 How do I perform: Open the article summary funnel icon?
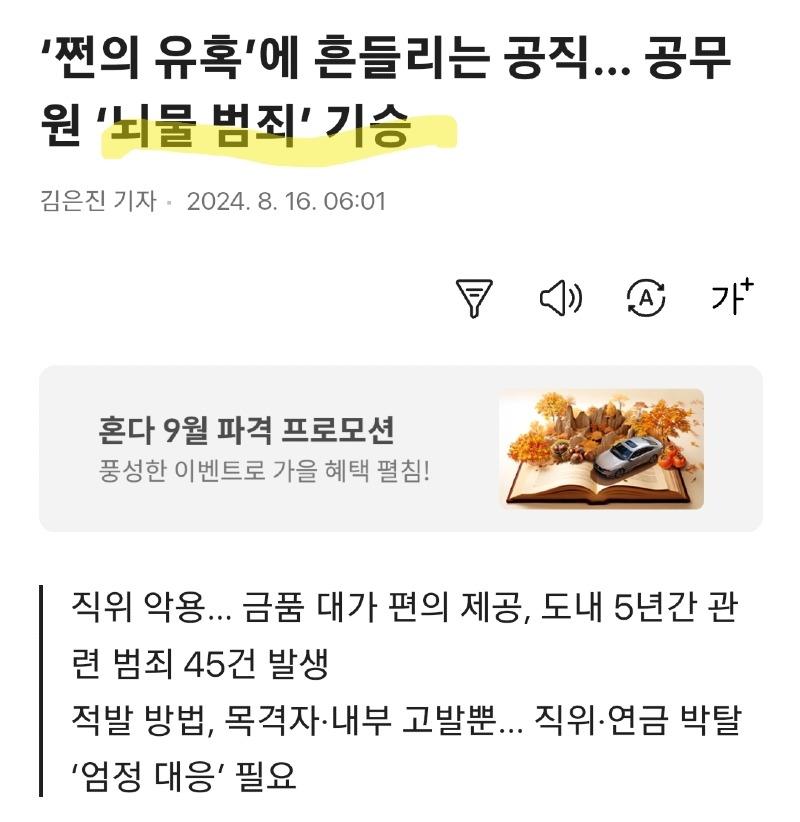(474, 298)
